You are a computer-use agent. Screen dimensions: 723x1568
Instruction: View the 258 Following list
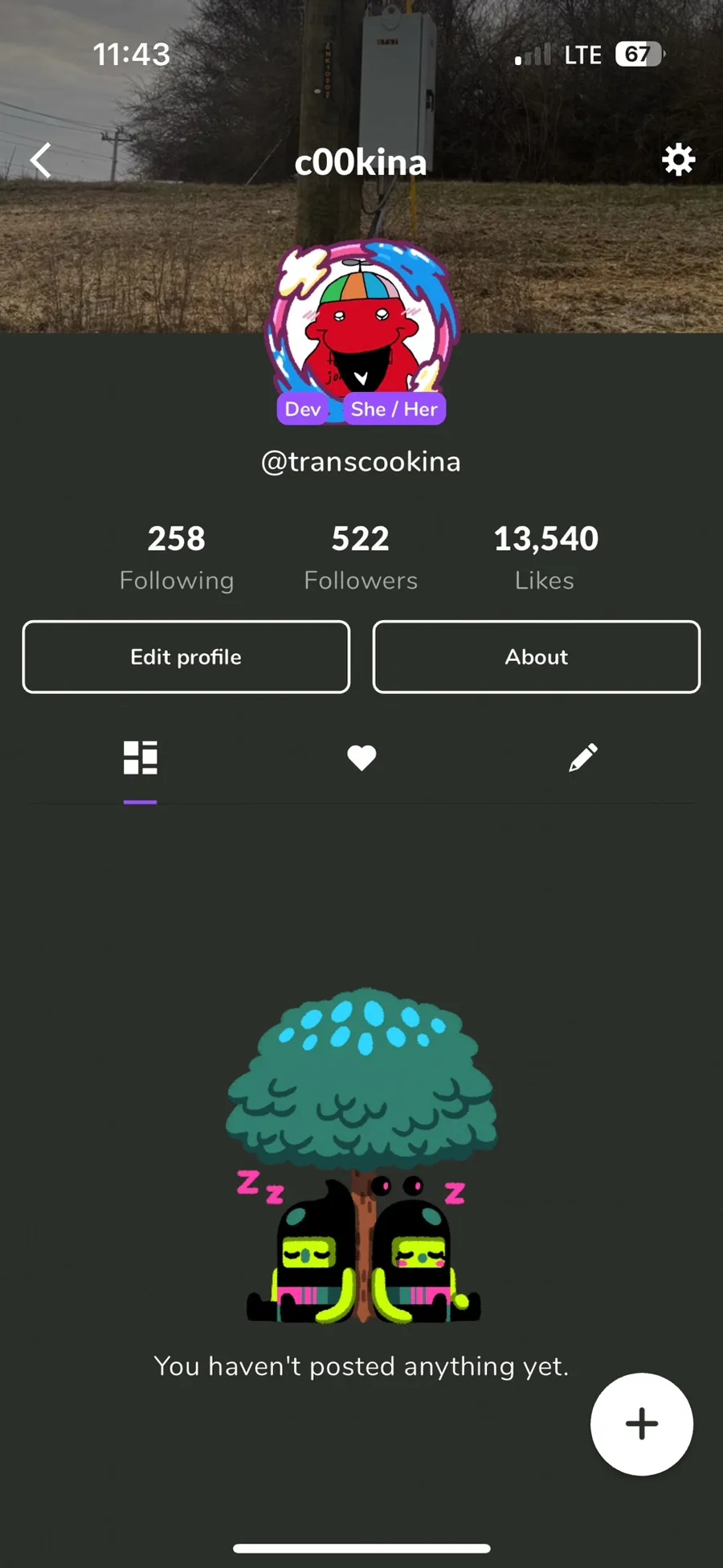(177, 557)
